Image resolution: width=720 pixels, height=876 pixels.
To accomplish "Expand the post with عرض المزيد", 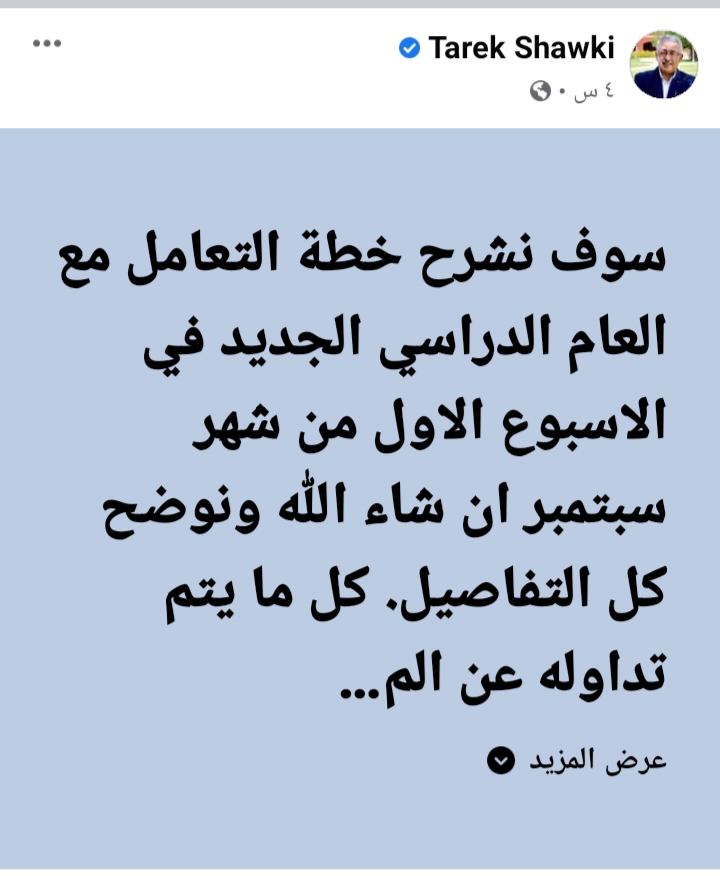I will click(x=577, y=762).
